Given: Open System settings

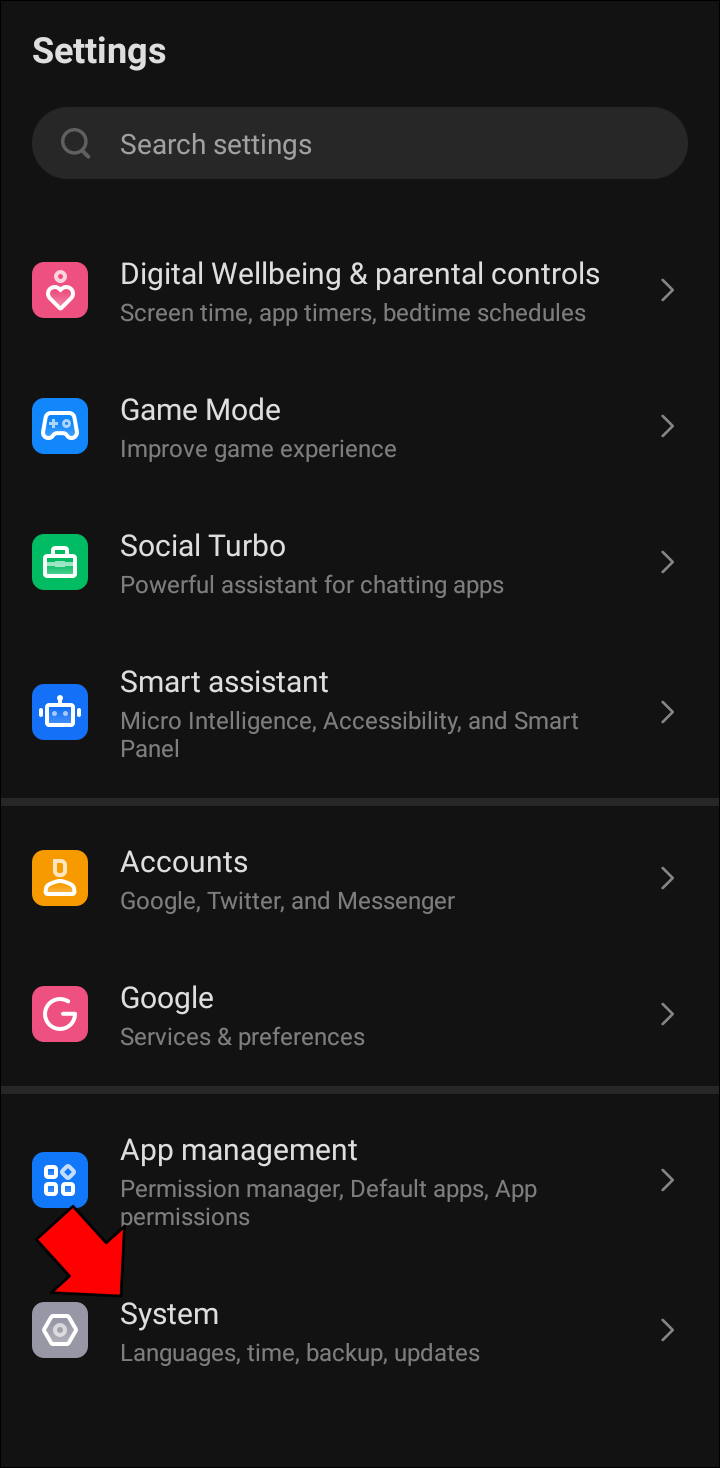Looking at the screenshot, I should click(360, 1331).
